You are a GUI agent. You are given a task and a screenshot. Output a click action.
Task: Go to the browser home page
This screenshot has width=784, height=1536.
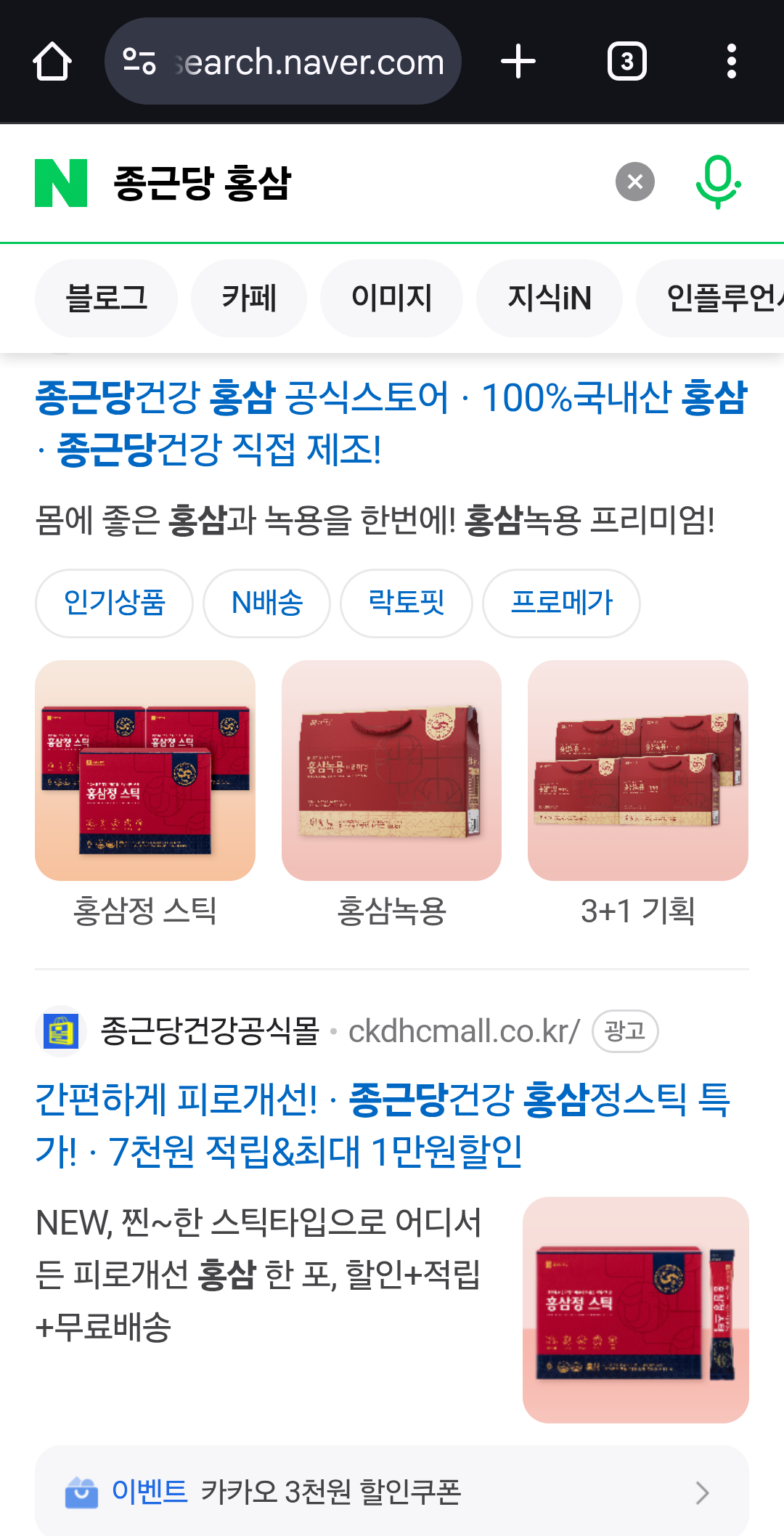click(52, 61)
